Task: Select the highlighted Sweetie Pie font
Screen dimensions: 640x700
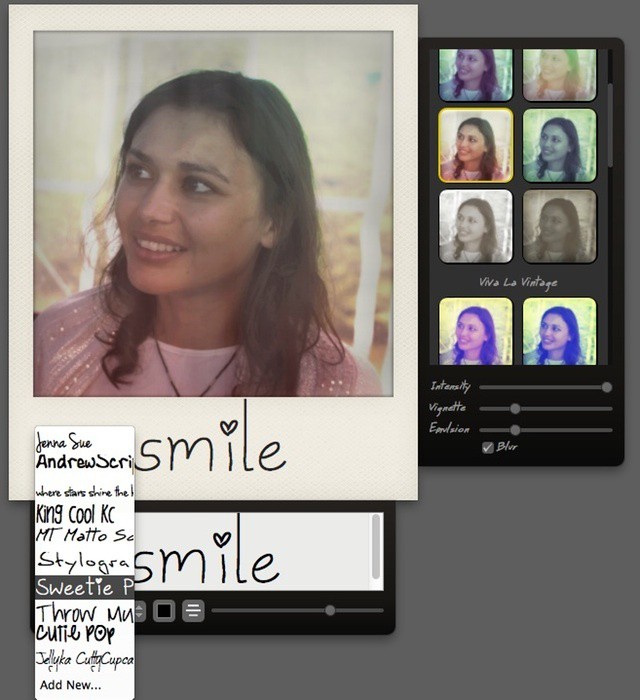Action: 84,586
